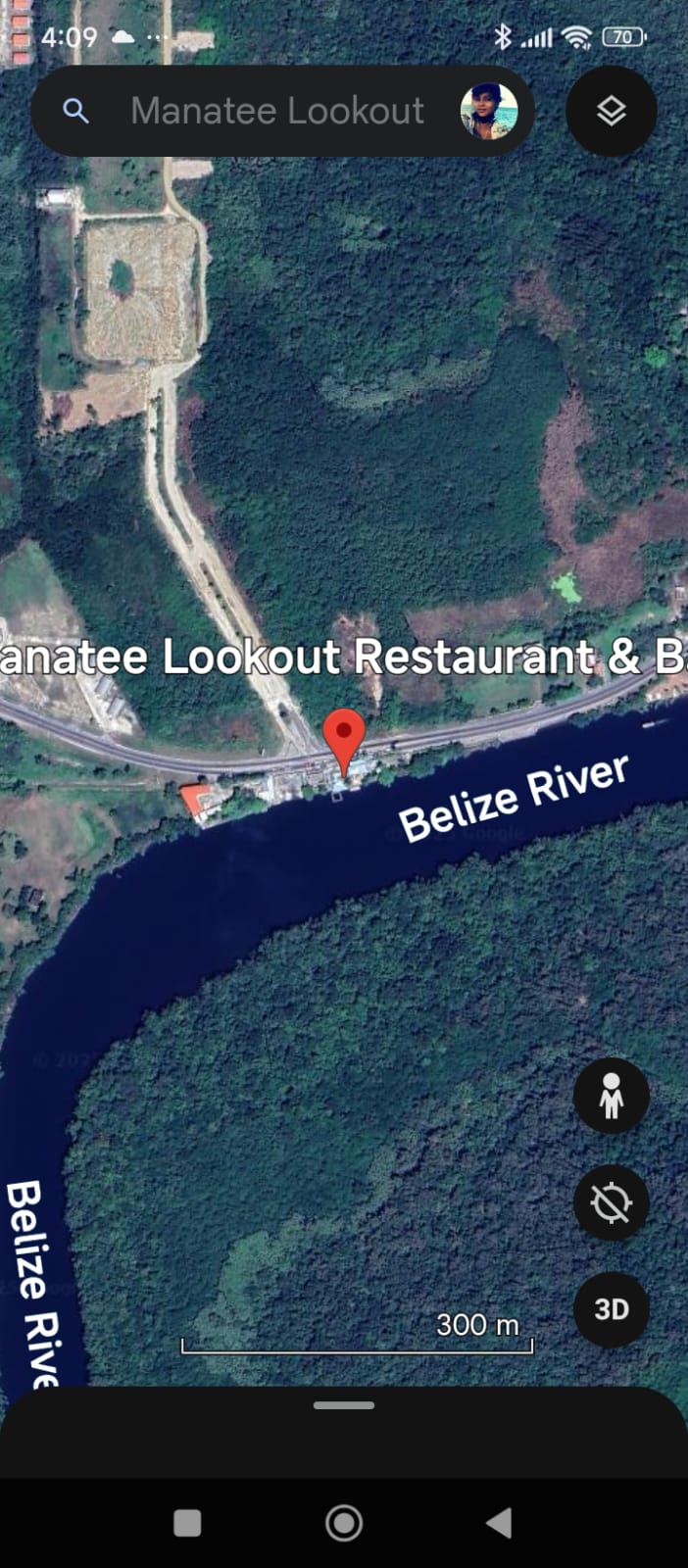Tap the system home button
688x1568 pixels.
(x=344, y=1523)
